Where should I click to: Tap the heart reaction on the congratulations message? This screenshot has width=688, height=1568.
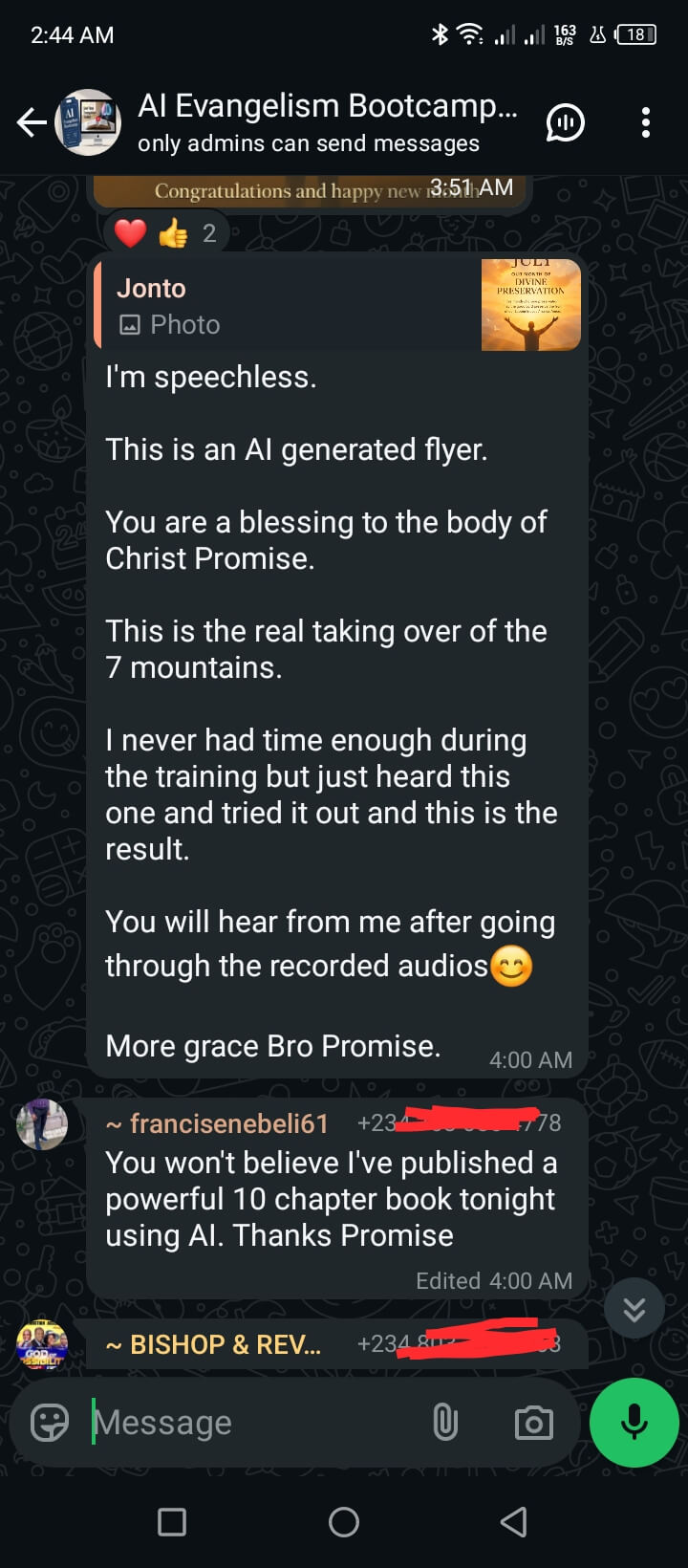point(131,231)
